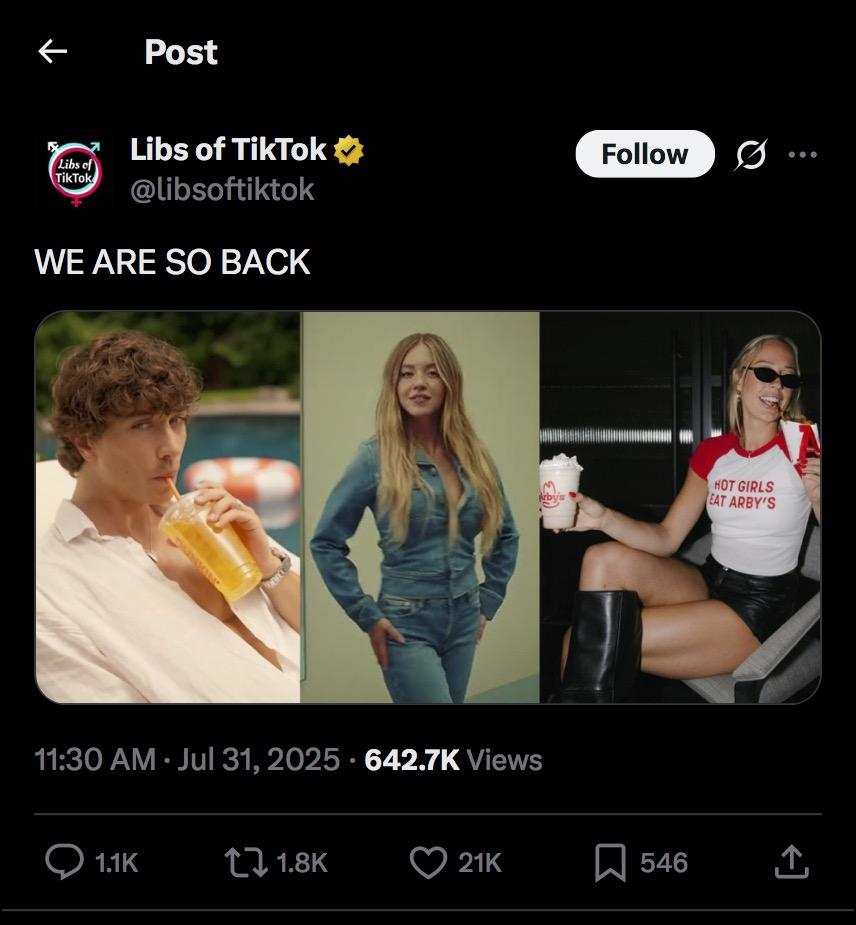Viewport: 856px width, 925px height.
Task: View the middle photo with the denim outfit
Action: point(420,507)
